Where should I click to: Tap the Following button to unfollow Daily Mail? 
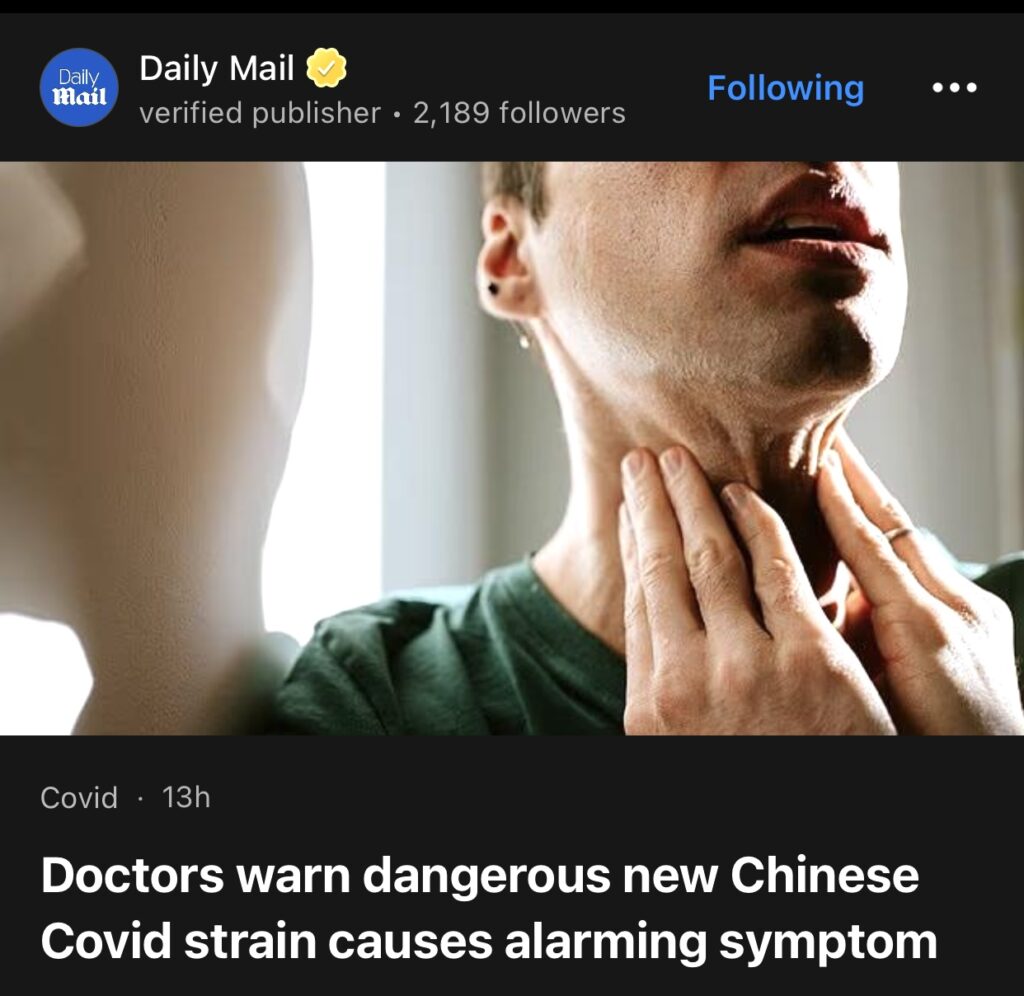click(x=785, y=88)
